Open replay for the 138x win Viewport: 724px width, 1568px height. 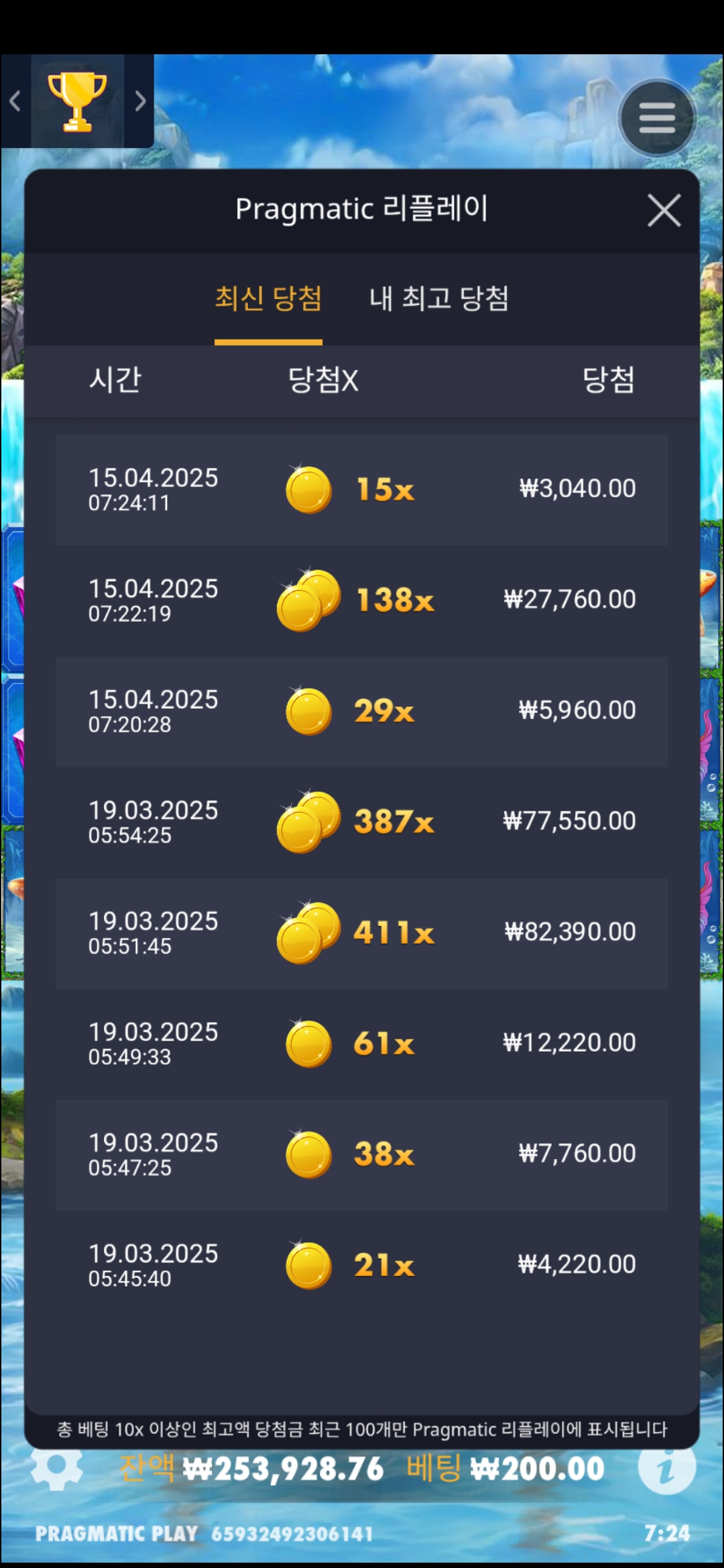(362, 600)
